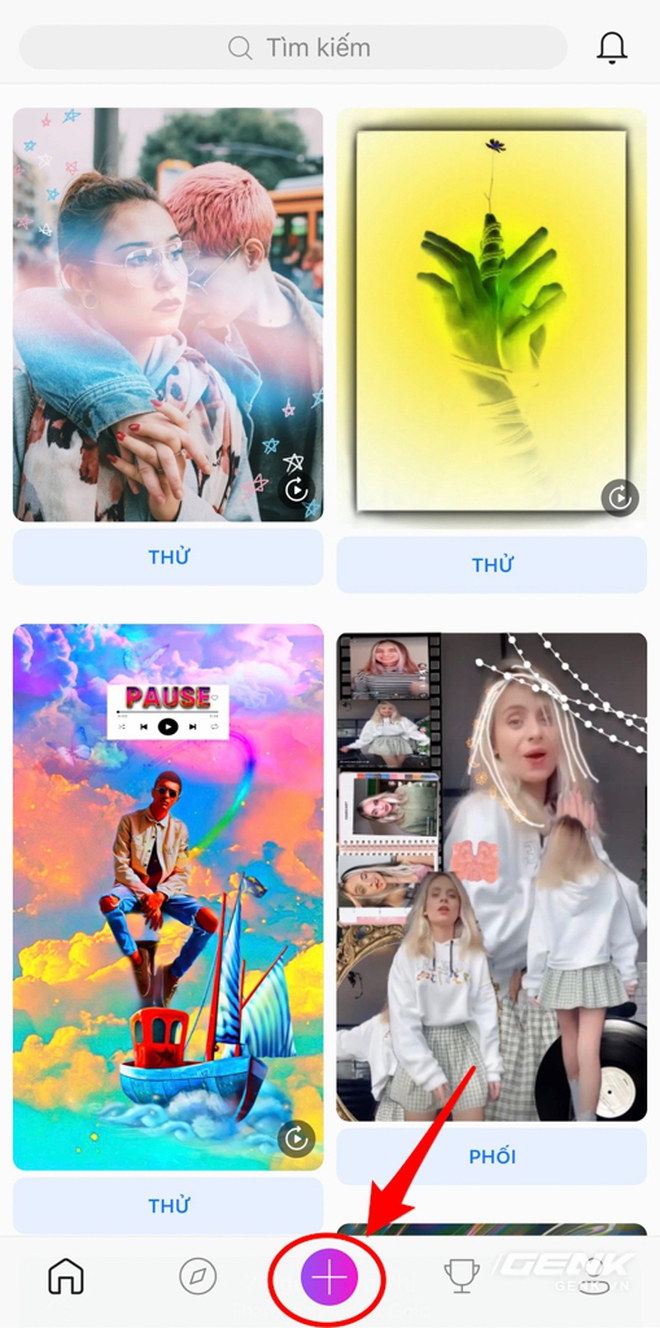Open the blonde girl collage card
Viewport: 660px width, 1328px height.
[491, 876]
